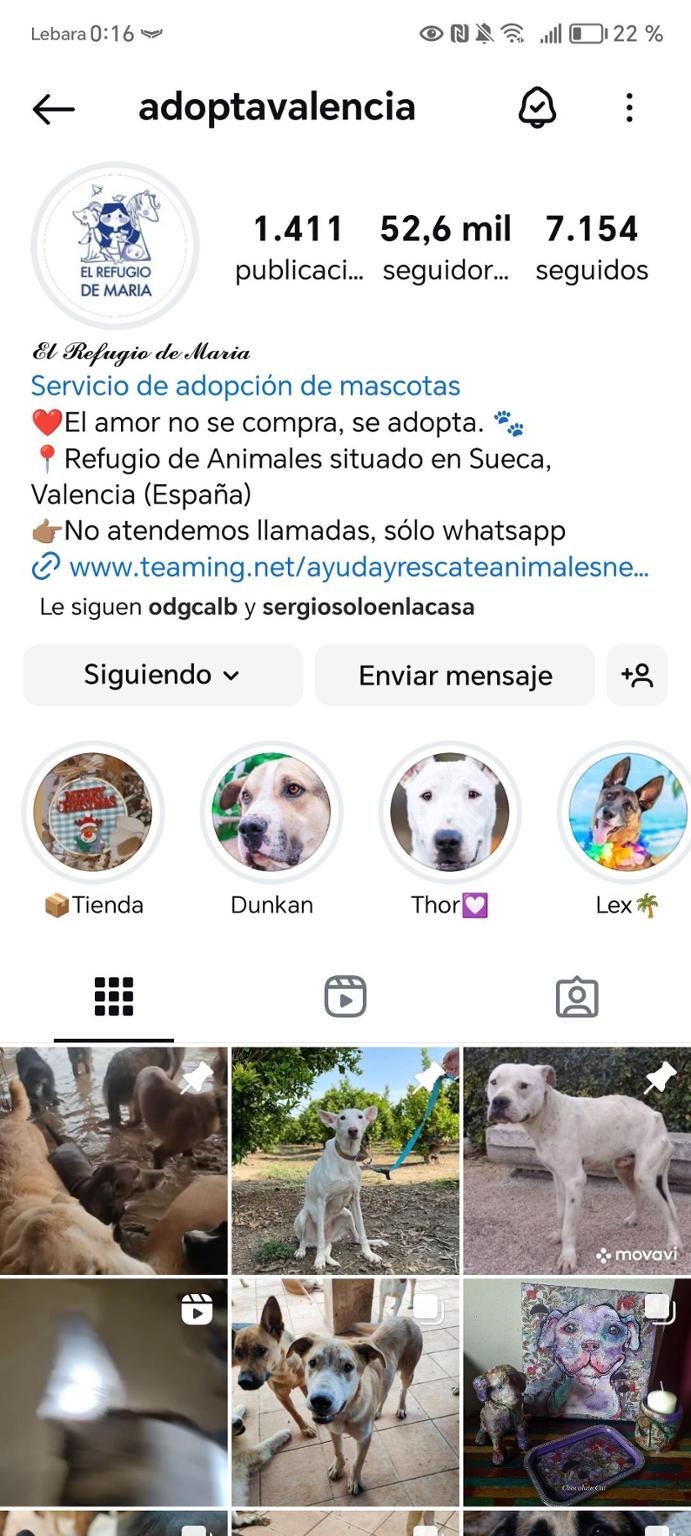This screenshot has width=691, height=1536.
Task: Switch to the Reels tab
Action: (x=345, y=997)
